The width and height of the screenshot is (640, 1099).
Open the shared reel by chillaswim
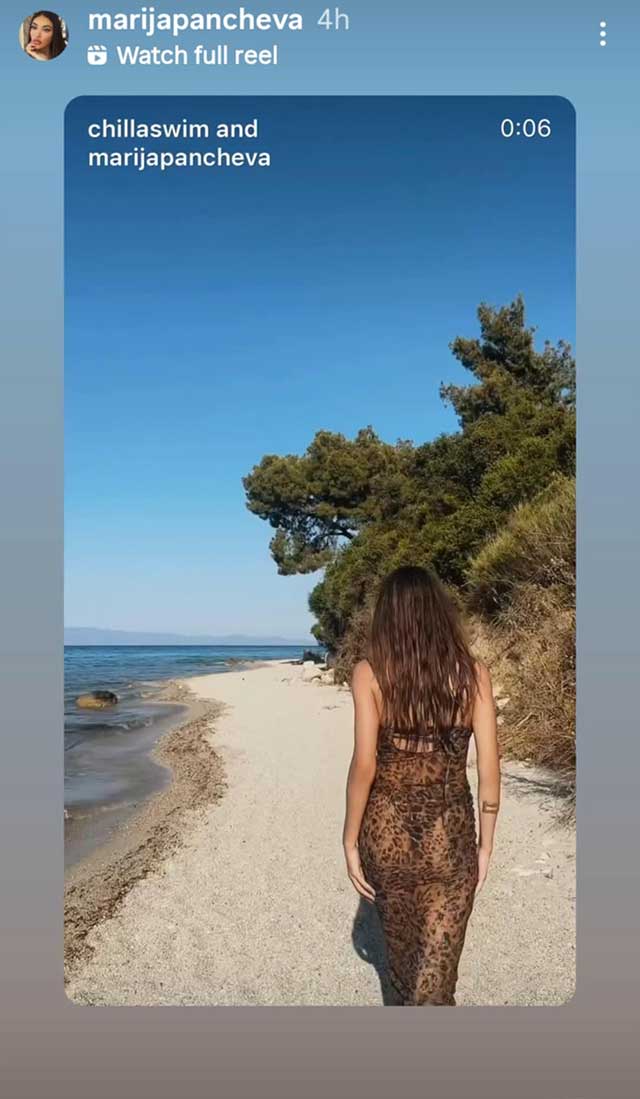click(x=319, y=550)
